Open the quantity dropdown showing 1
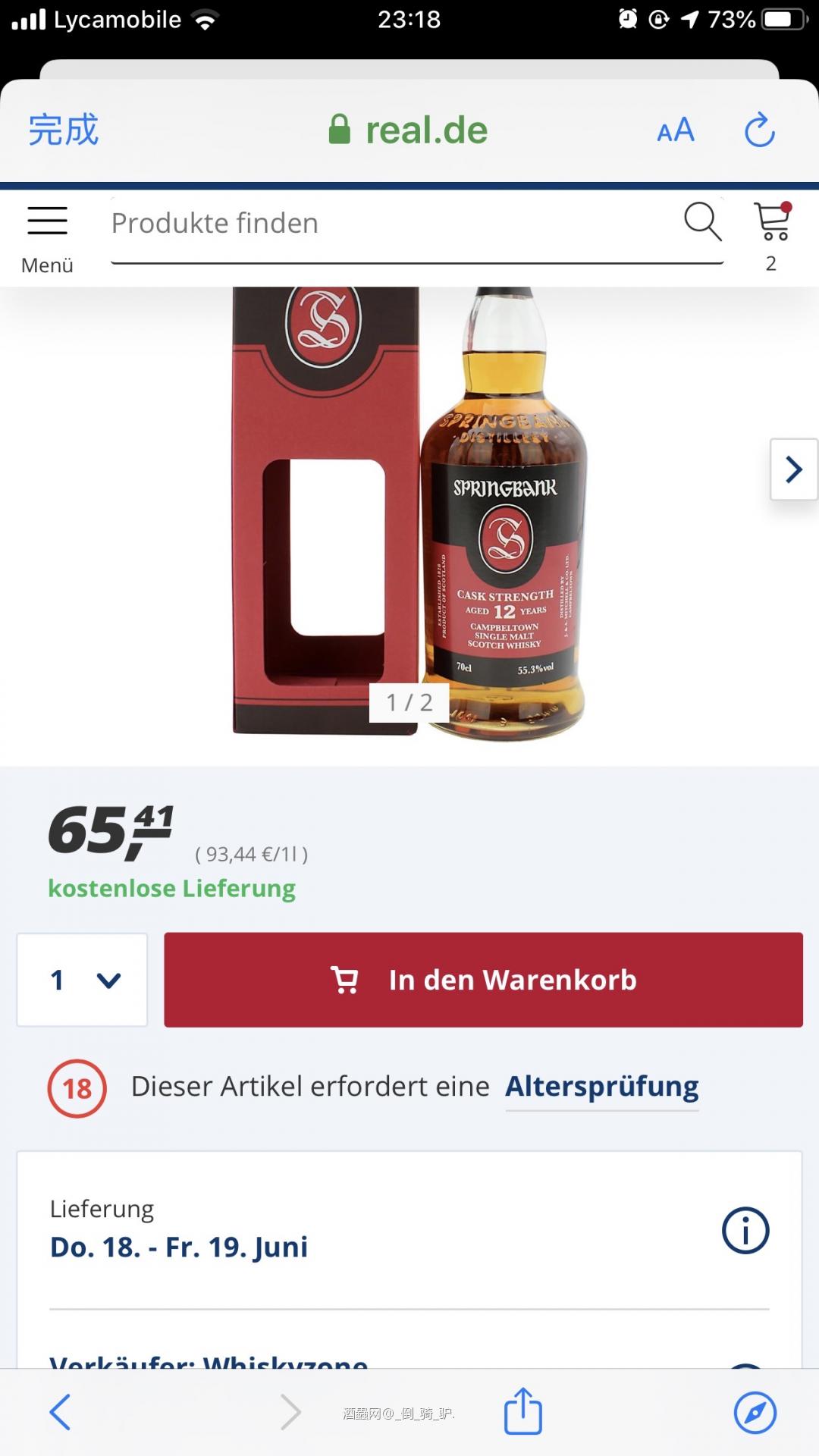The width and height of the screenshot is (819, 1456). pos(83,980)
